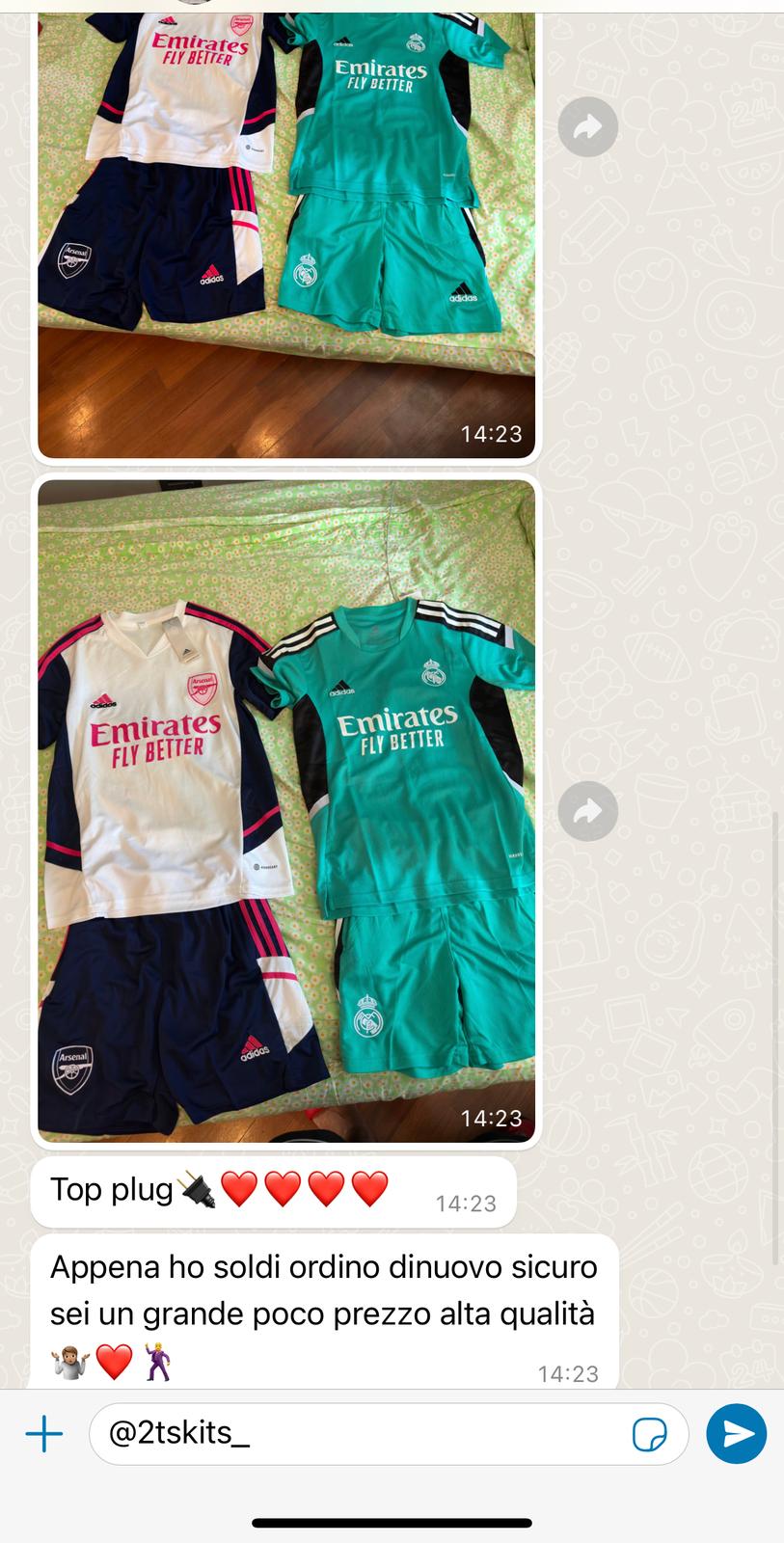Screen dimensions: 784x1543
Task: Forward the first kit photo message
Action: click(587, 126)
